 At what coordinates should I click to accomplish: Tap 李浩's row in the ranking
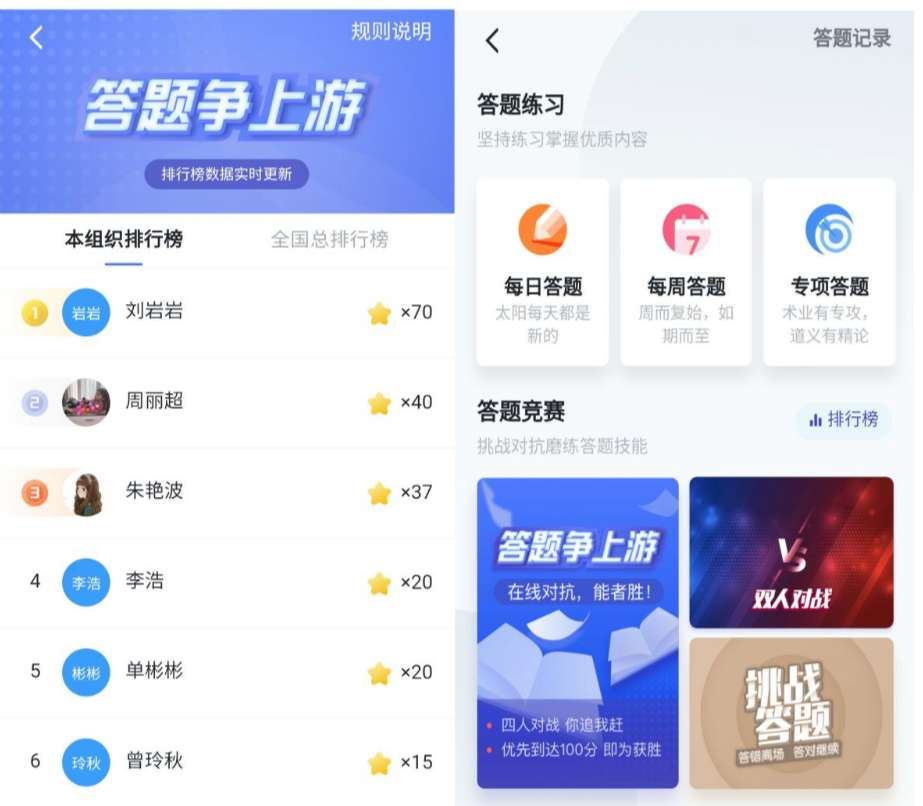pyautogui.click(x=227, y=582)
